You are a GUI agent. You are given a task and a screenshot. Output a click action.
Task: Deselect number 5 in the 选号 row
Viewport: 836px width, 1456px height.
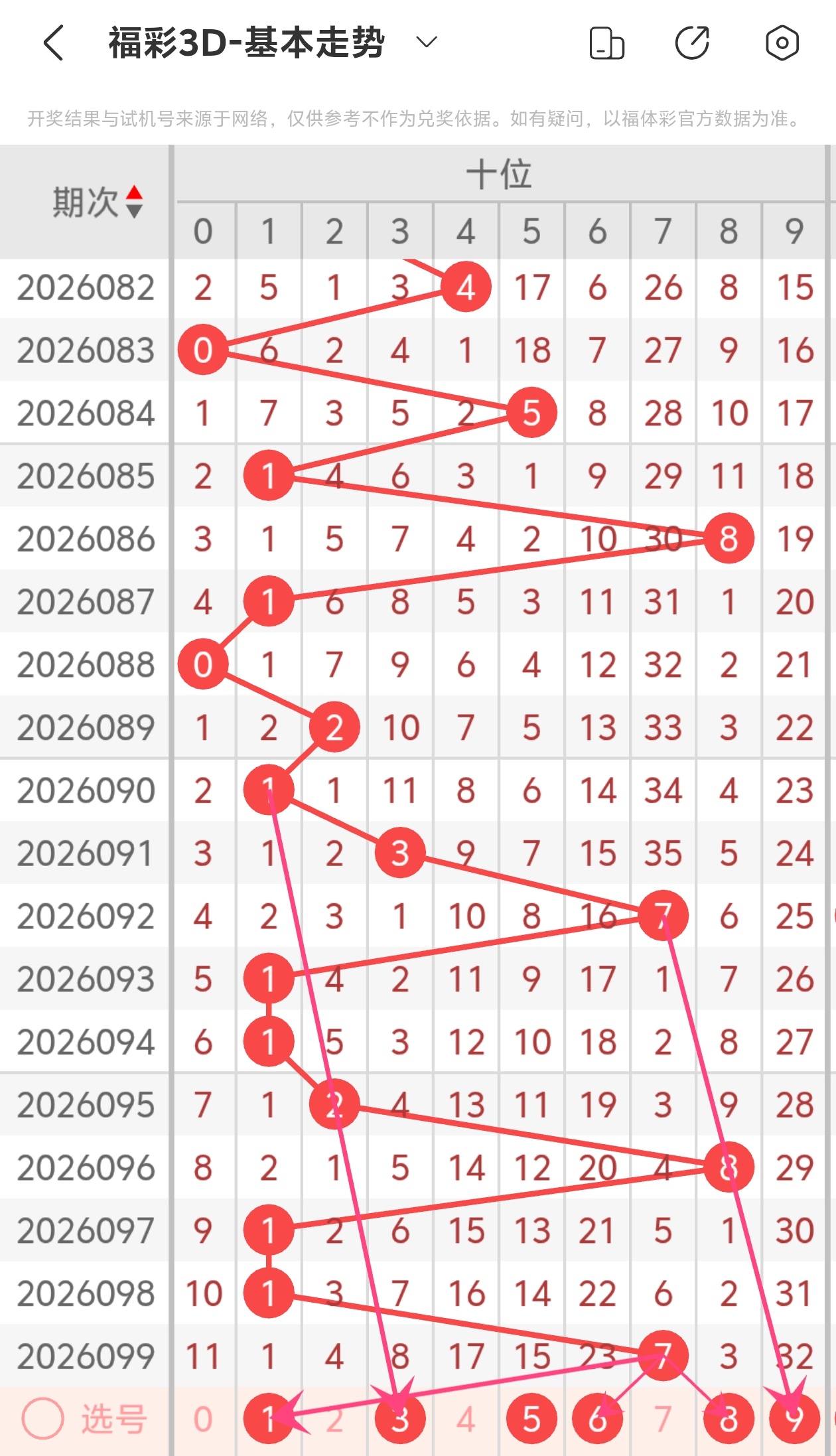point(531,1419)
